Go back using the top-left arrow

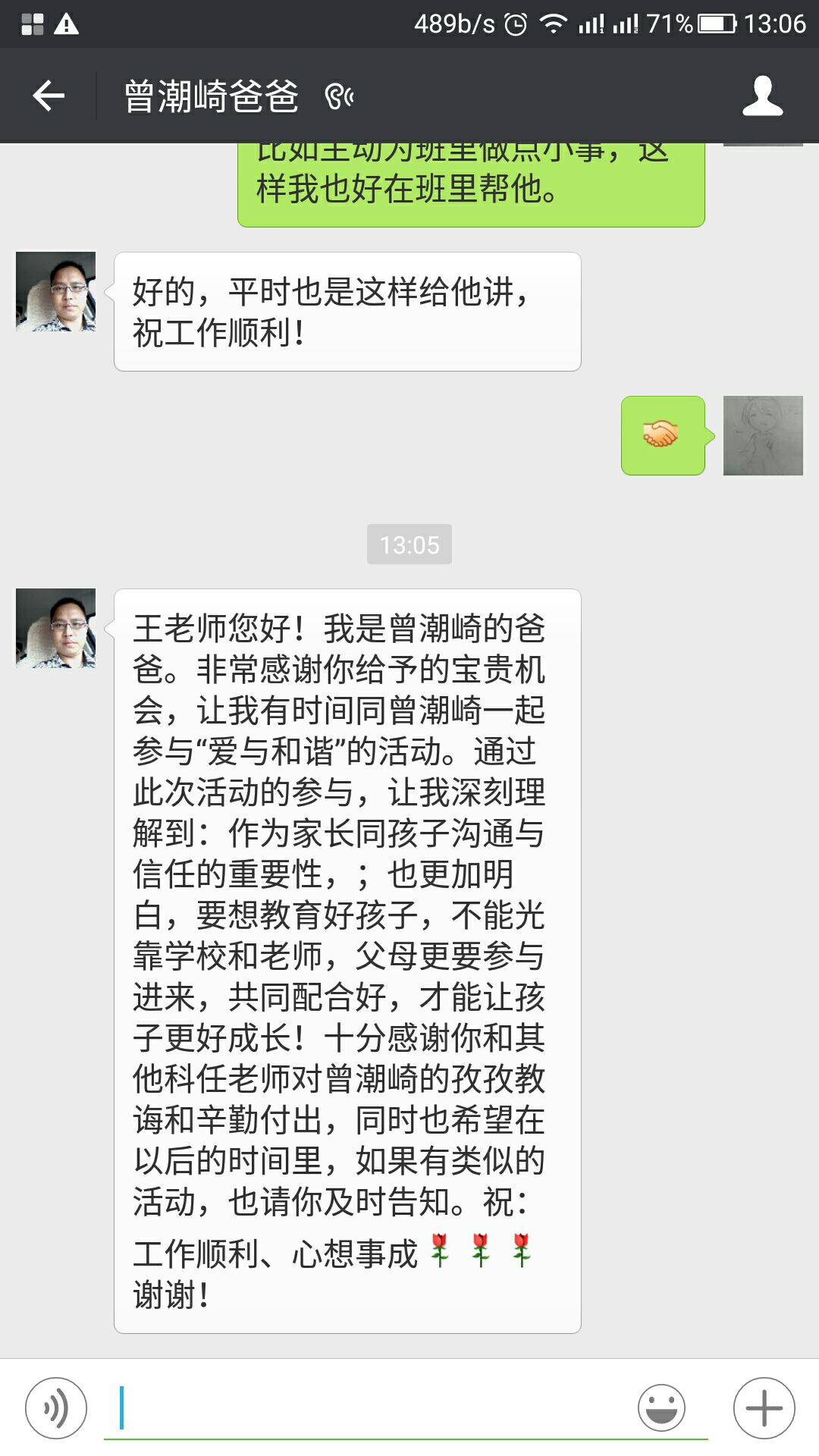(49, 96)
